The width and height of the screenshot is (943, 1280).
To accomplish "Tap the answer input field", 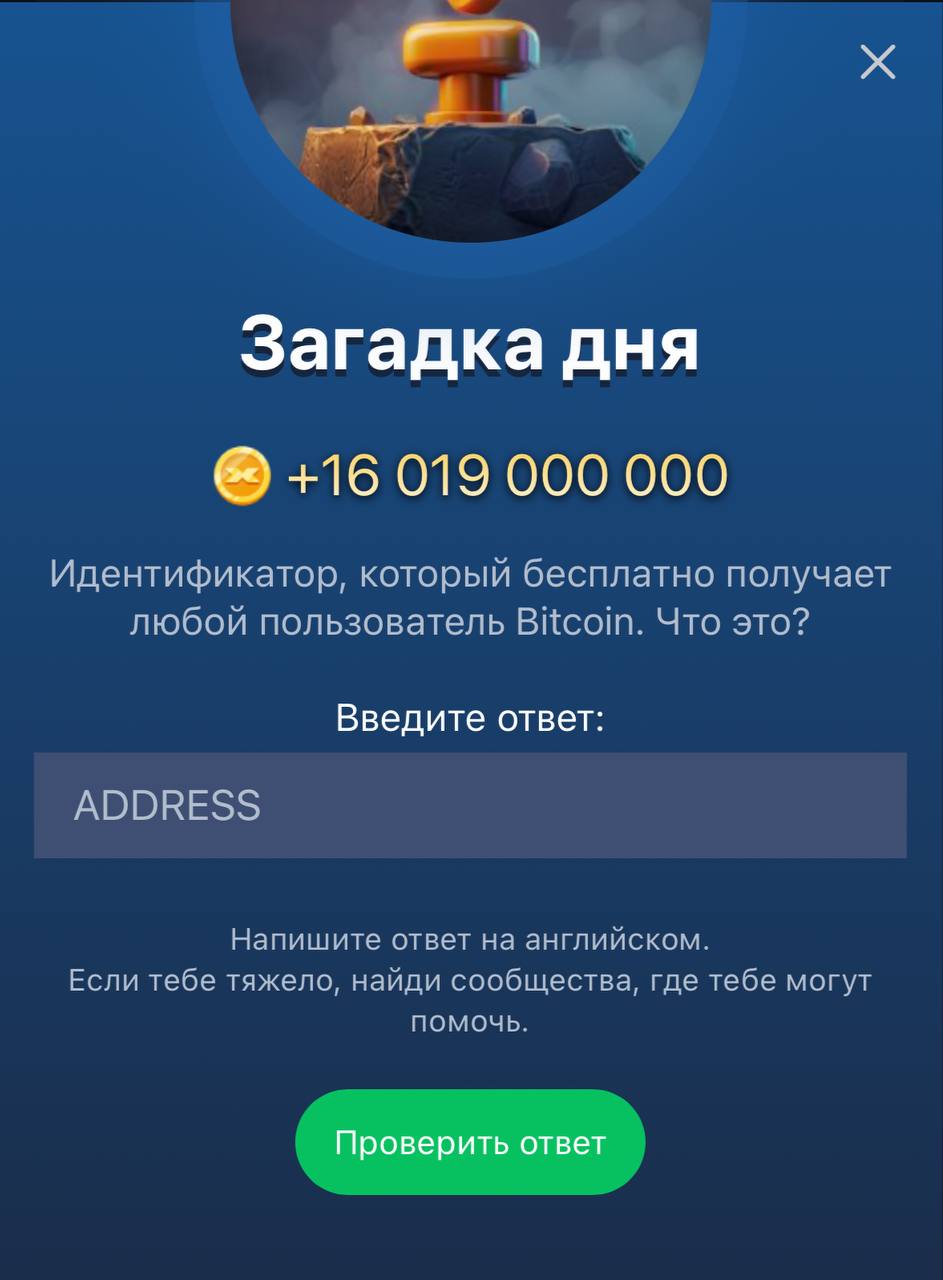I will coord(470,805).
